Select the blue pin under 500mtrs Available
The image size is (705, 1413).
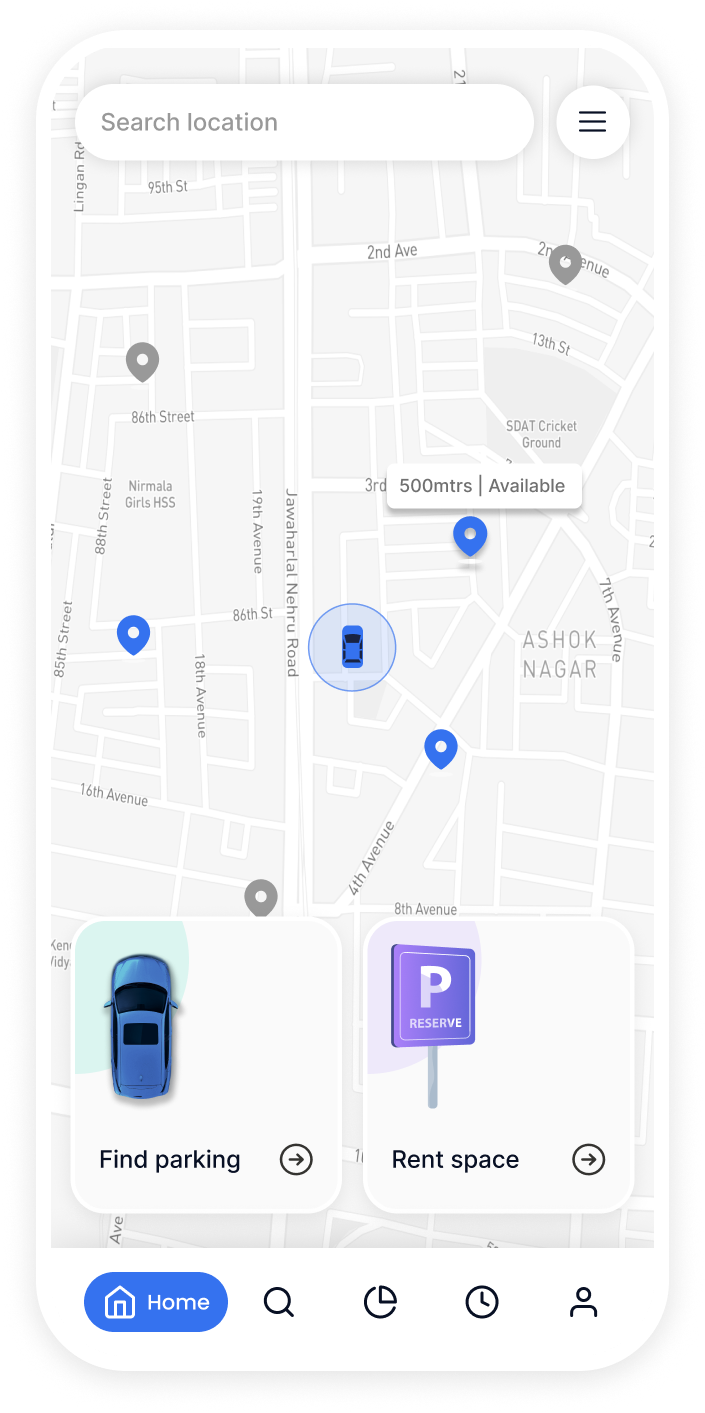(470, 536)
